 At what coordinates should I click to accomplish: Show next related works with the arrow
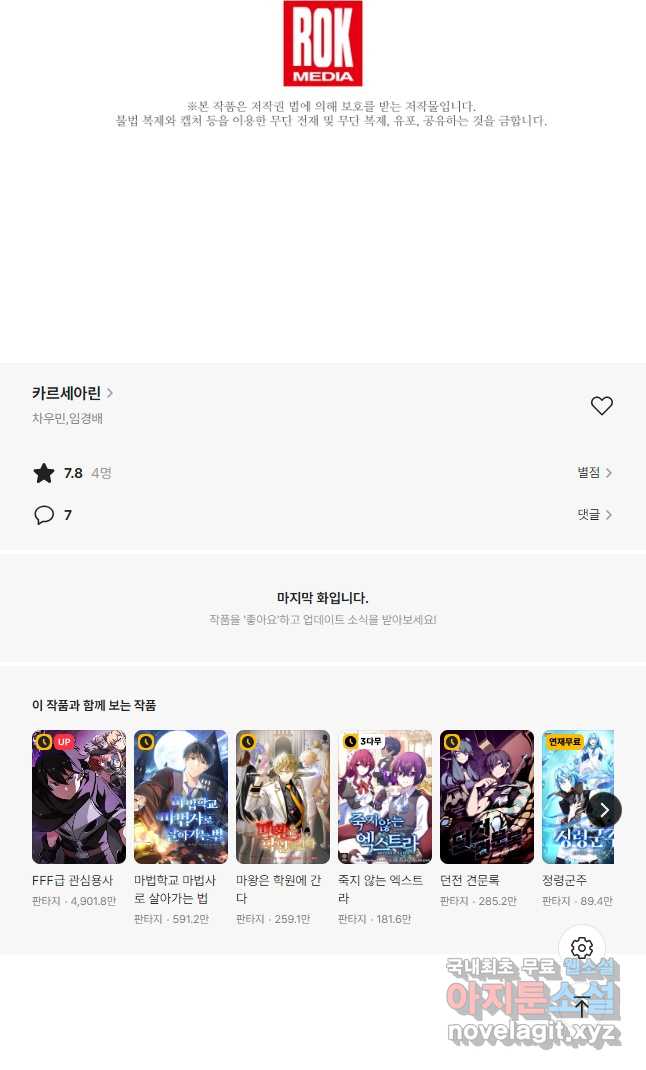(x=604, y=809)
